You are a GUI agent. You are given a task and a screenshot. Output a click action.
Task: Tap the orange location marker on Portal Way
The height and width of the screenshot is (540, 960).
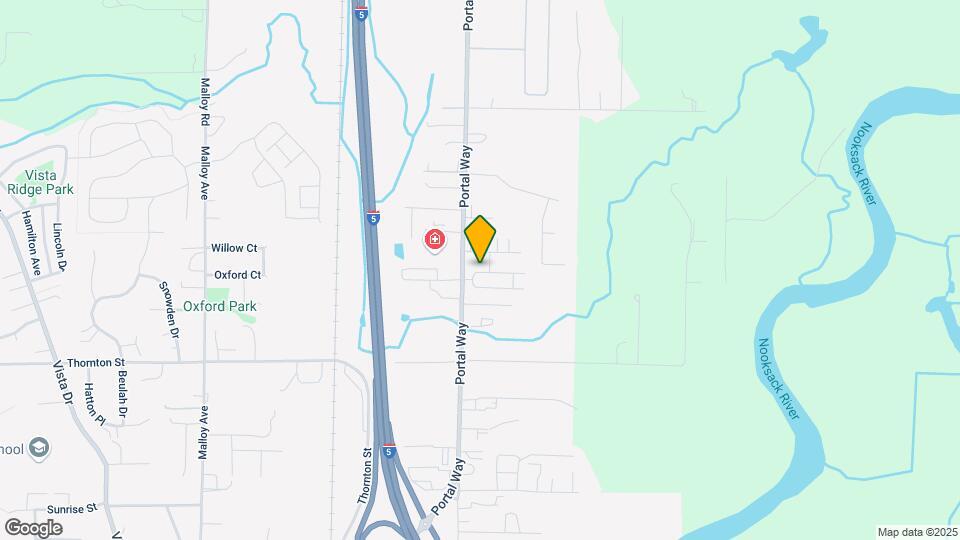(480, 238)
